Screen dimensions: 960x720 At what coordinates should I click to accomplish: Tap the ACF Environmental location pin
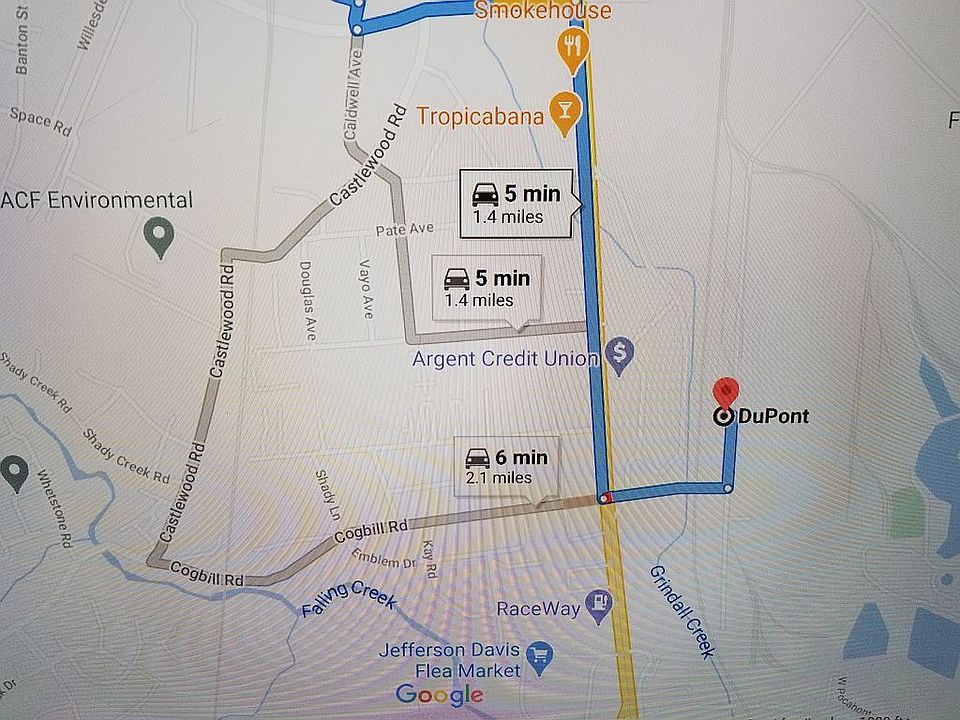click(x=159, y=238)
